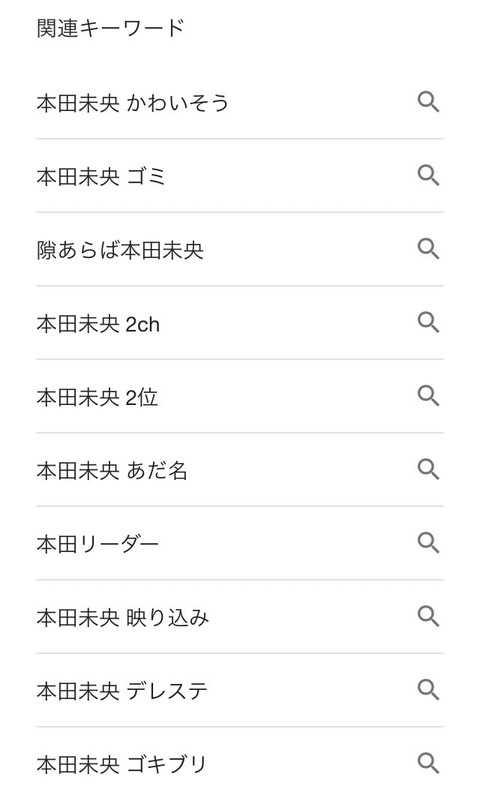Search for 本田未央 2ch
This screenshot has width=480, height=789.
click(x=240, y=323)
